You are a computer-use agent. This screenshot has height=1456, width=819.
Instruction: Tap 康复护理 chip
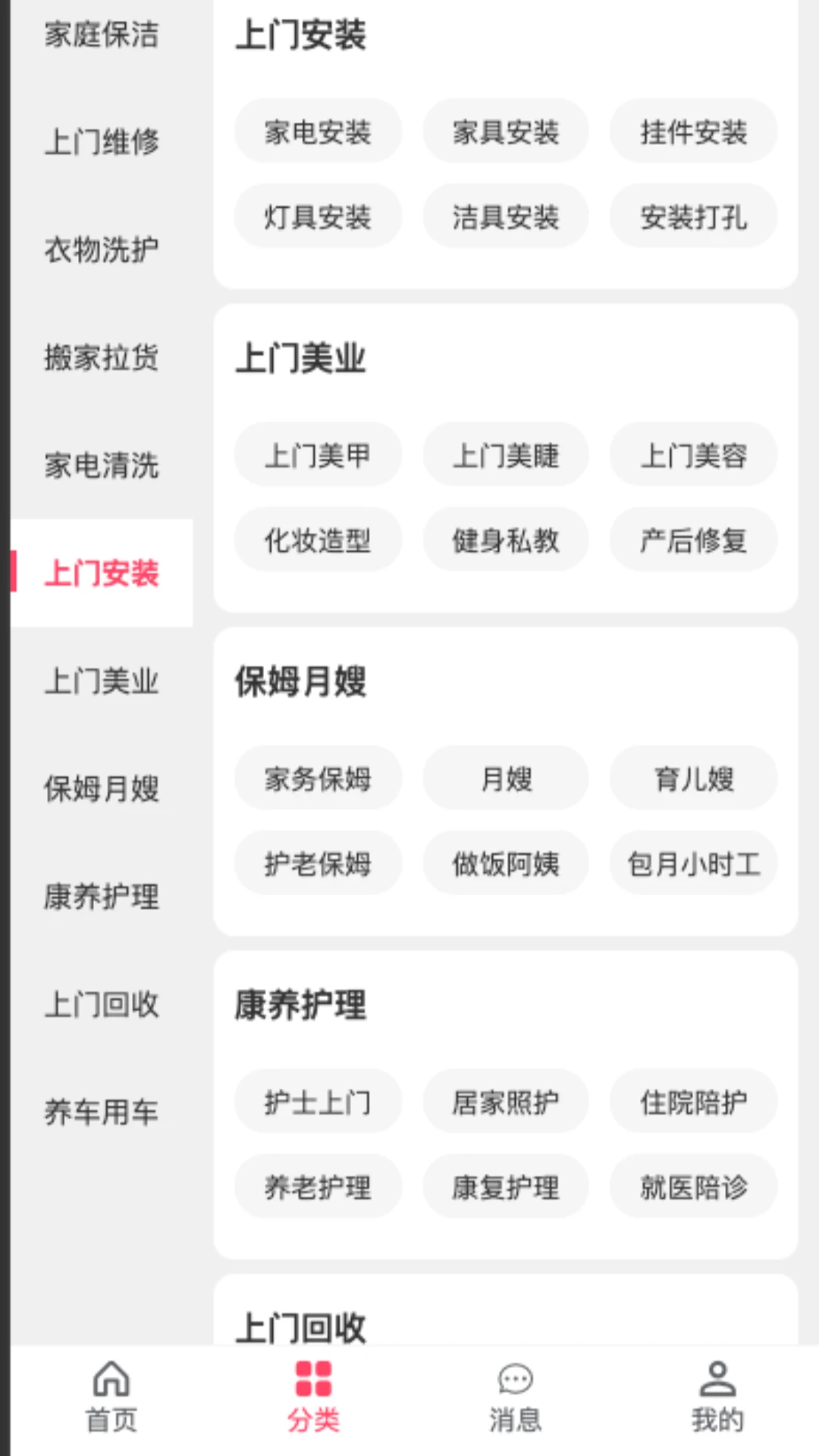point(506,1187)
